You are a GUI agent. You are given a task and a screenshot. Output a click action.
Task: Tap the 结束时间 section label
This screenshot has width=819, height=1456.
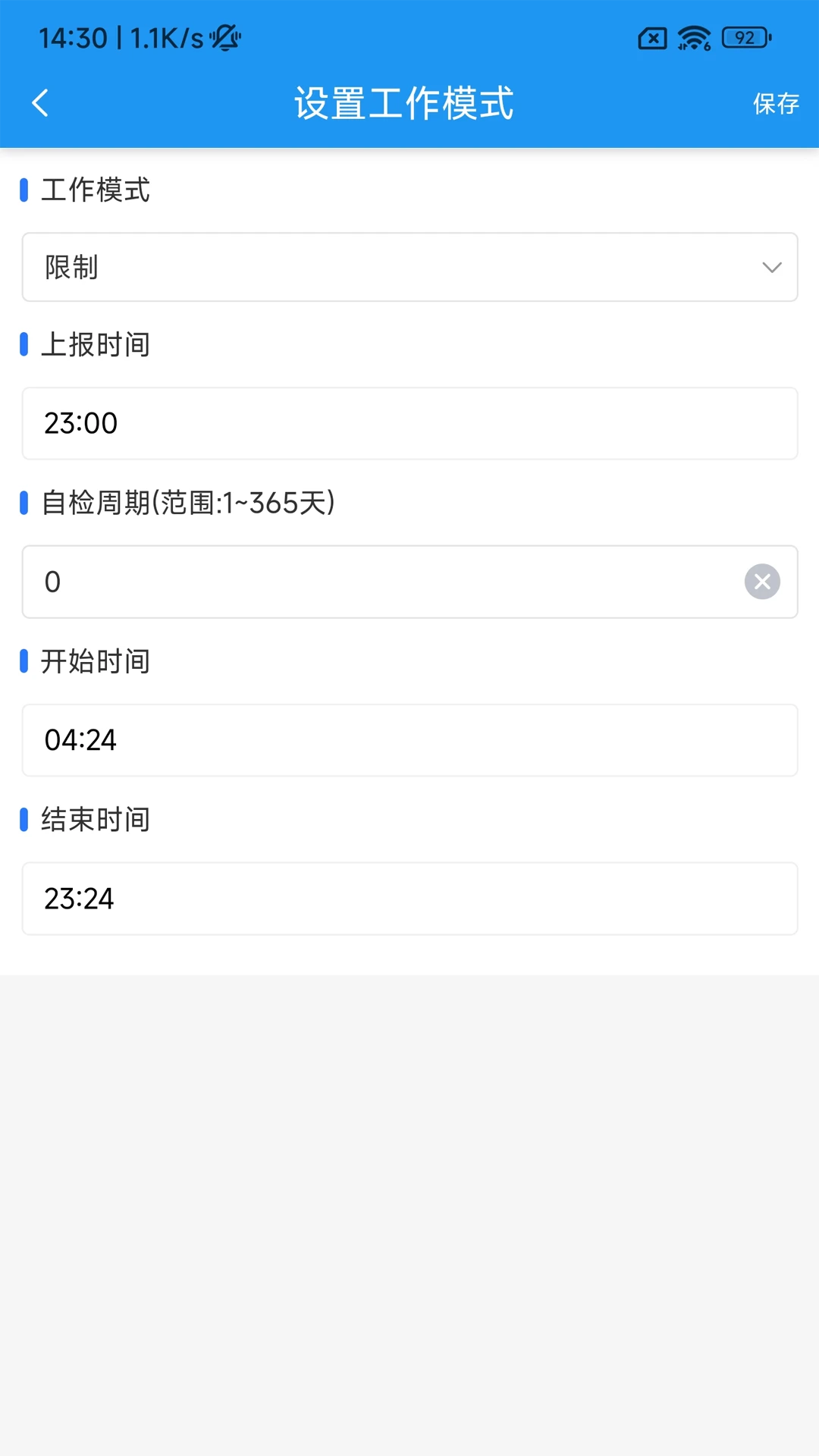pos(95,820)
